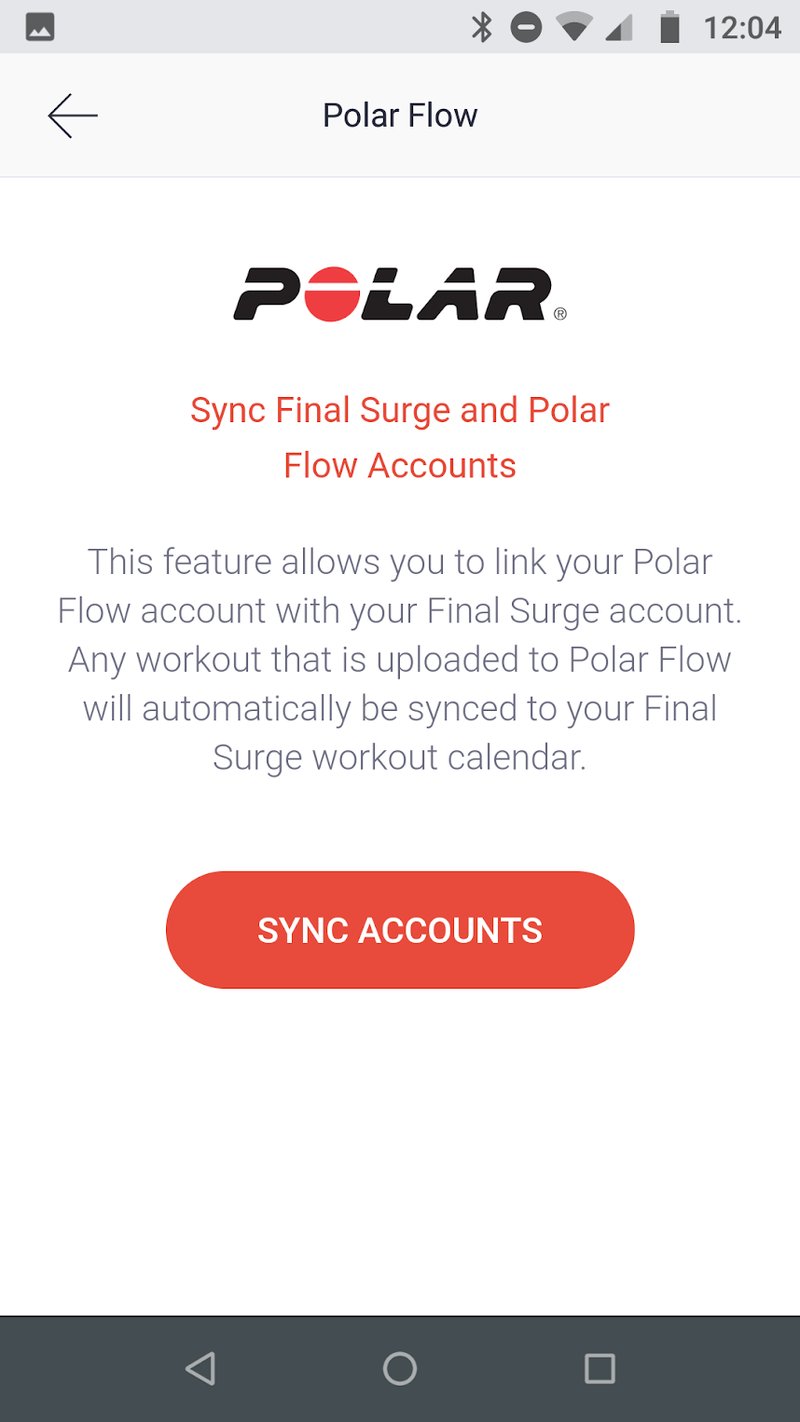Select the red heading about syncing accounts
This screenshot has width=800, height=1422.
click(x=399, y=437)
